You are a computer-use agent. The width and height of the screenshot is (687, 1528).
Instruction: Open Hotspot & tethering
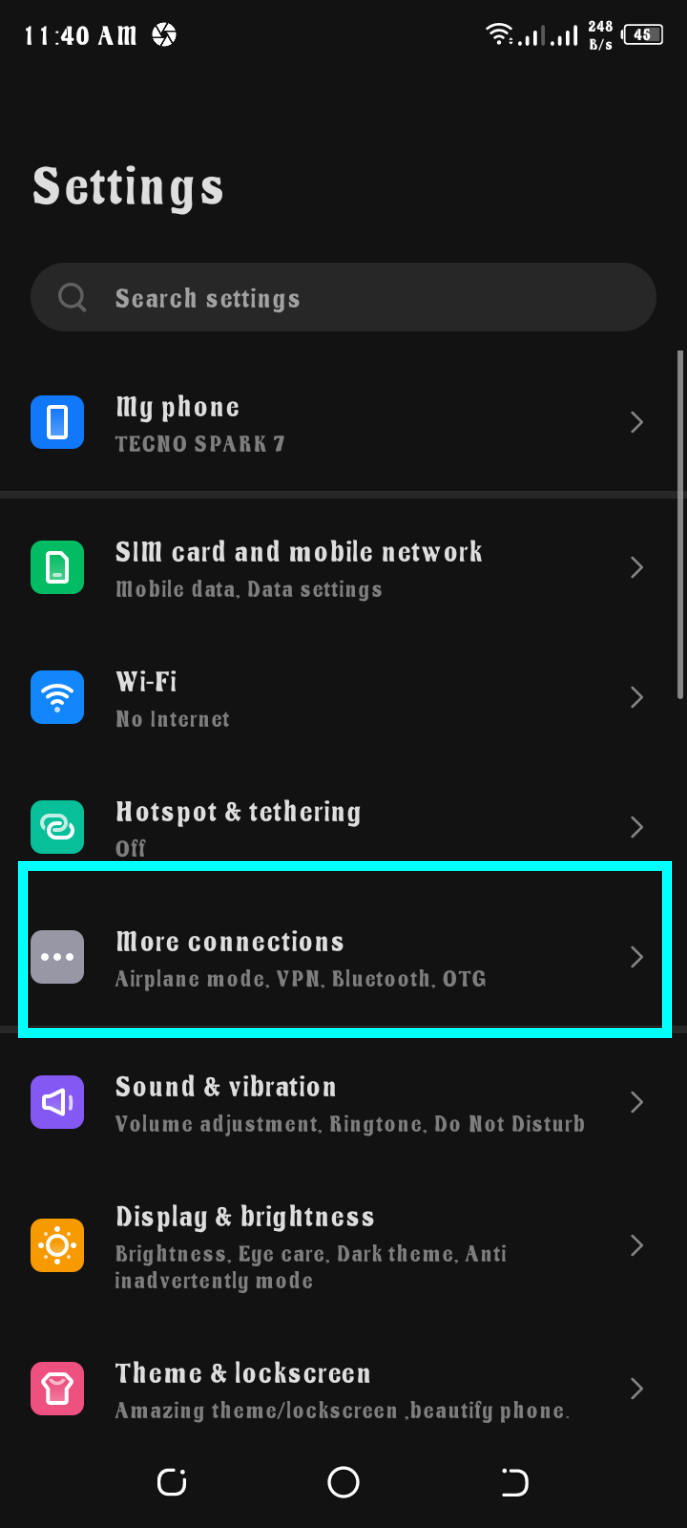[343, 828]
